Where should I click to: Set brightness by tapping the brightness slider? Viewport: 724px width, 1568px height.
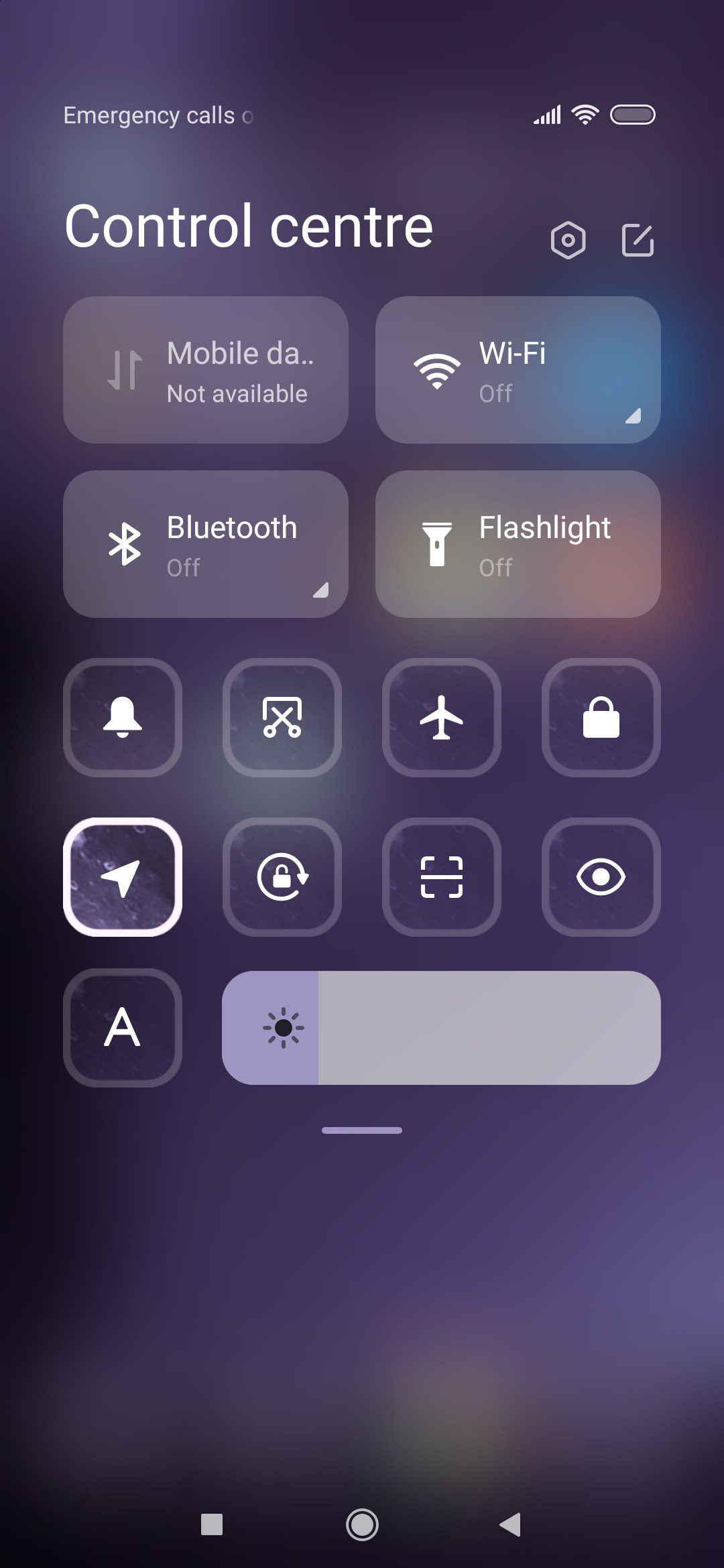441,1028
